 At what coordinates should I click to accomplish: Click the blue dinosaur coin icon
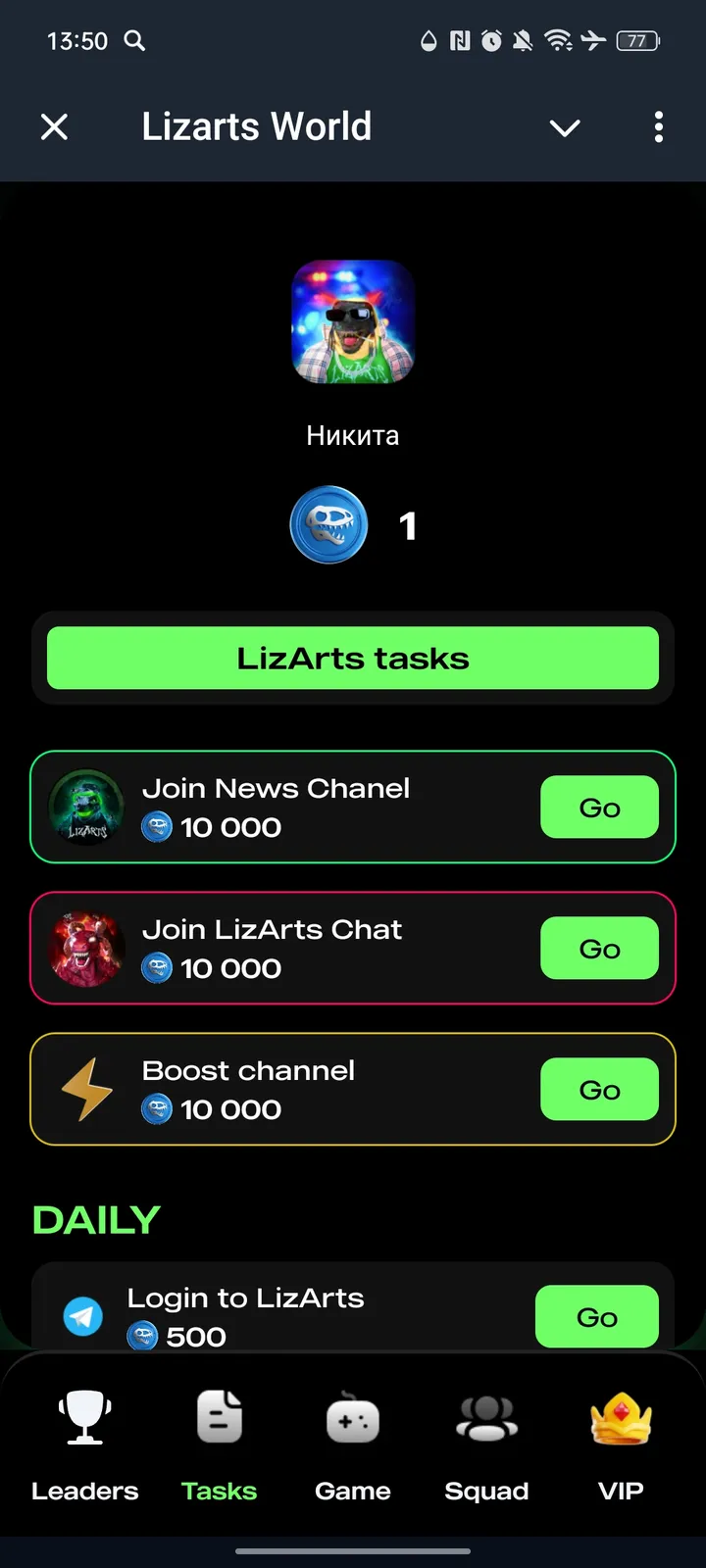[x=329, y=525]
